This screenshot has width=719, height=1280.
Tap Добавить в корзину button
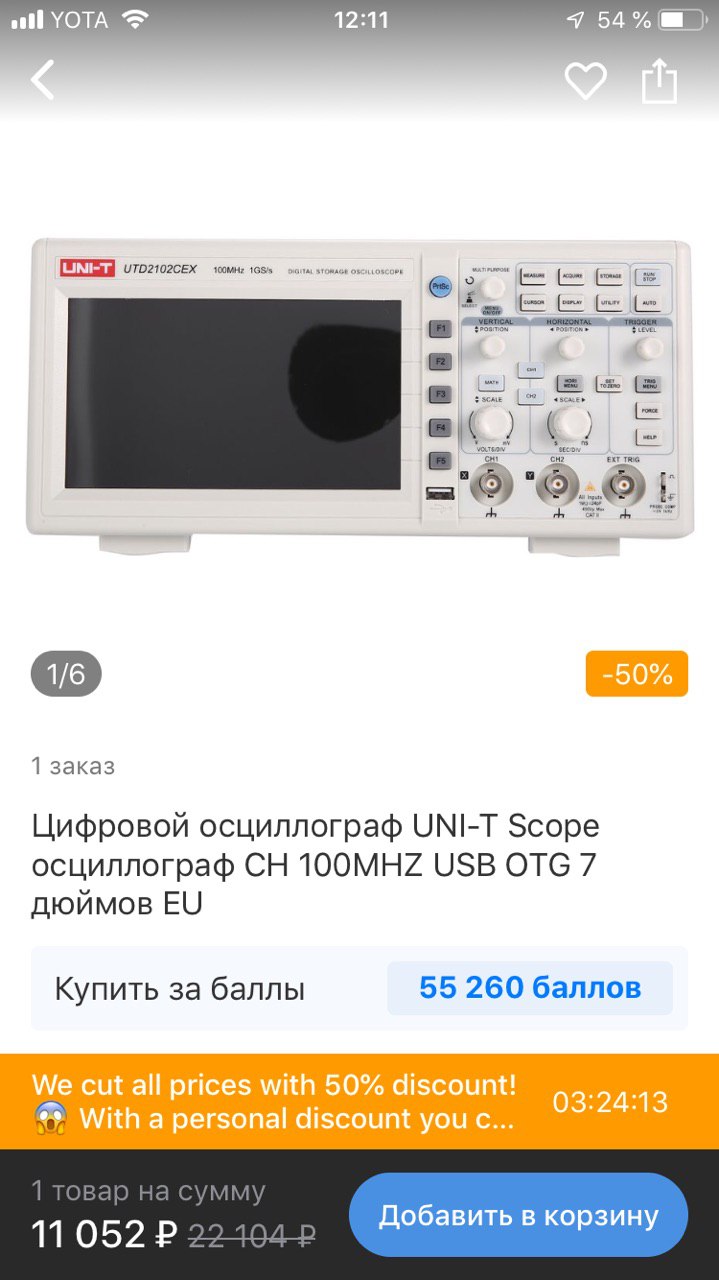[x=518, y=1215]
